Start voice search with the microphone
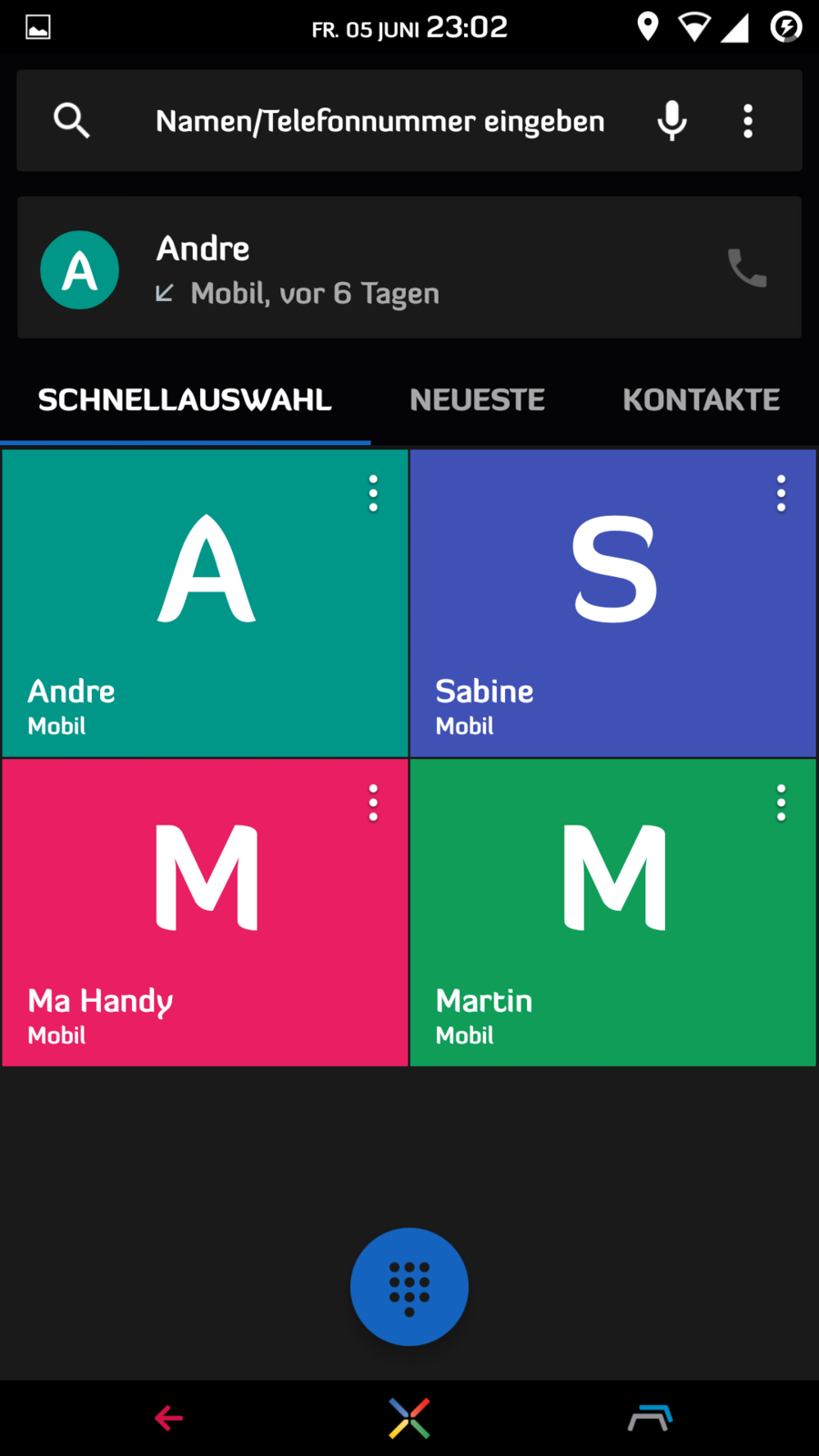The height and width of the screenshot is (1456, 819). coord(672,121)
